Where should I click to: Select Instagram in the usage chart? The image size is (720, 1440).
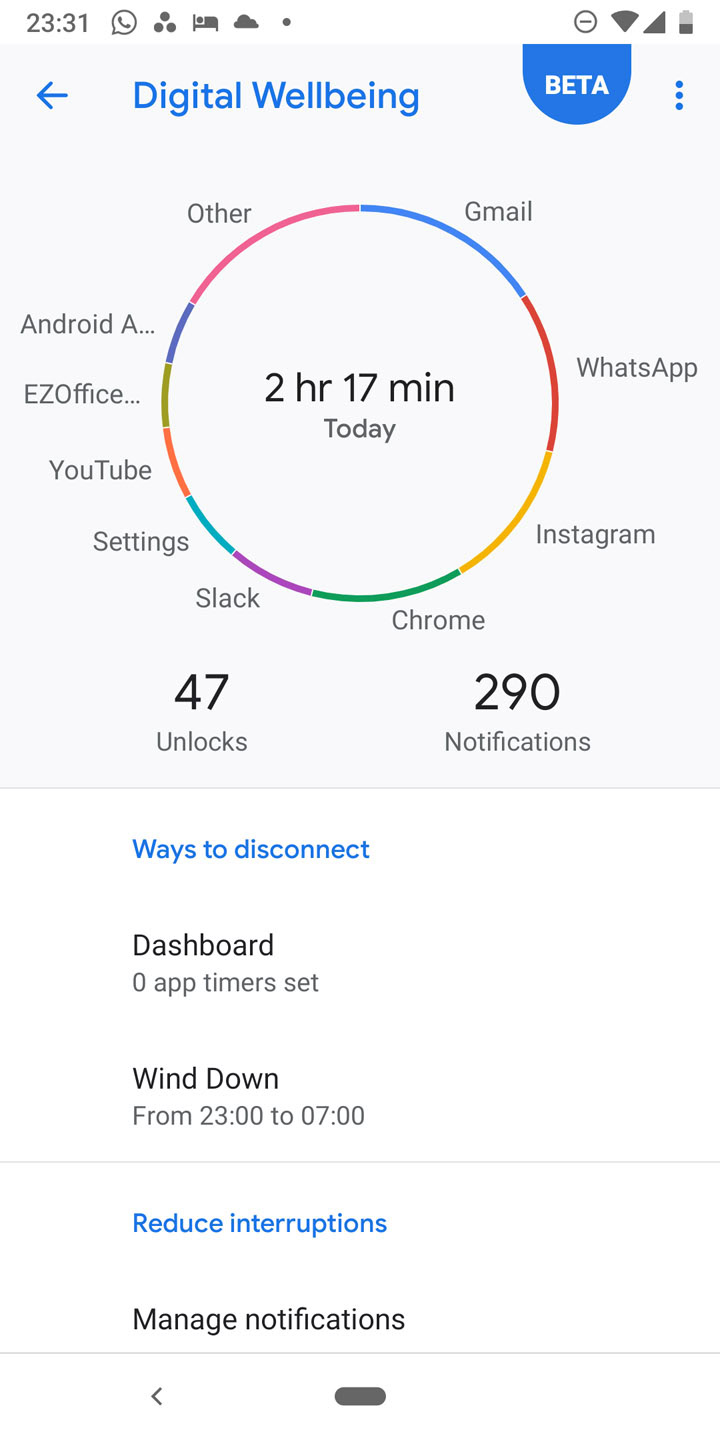(595, 534)
